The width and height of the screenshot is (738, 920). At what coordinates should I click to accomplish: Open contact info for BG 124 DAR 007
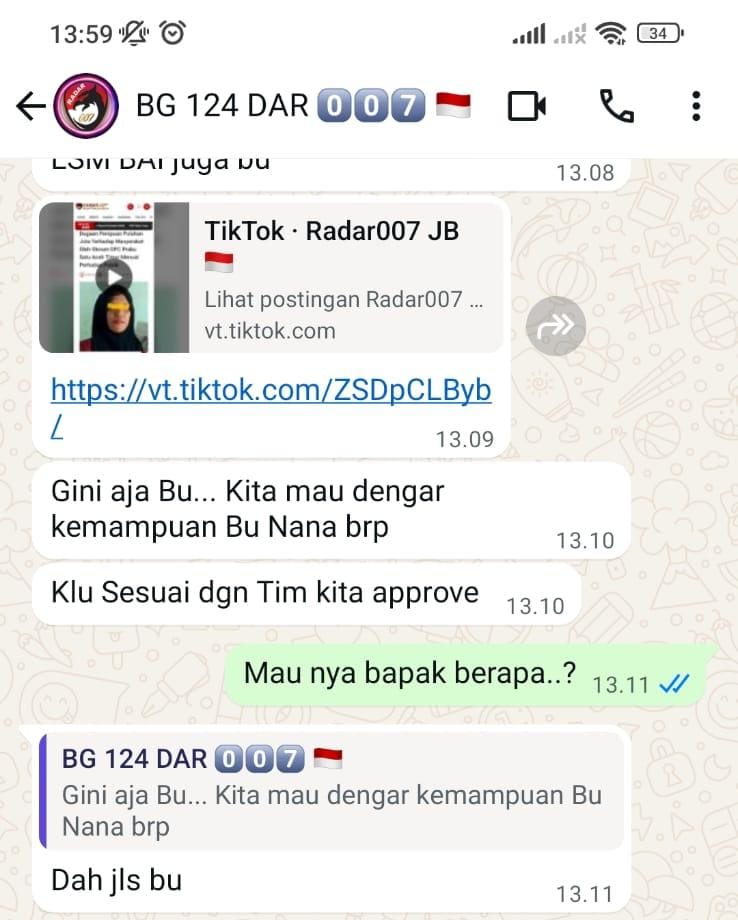pyautogui.click(x=300, y=106)
